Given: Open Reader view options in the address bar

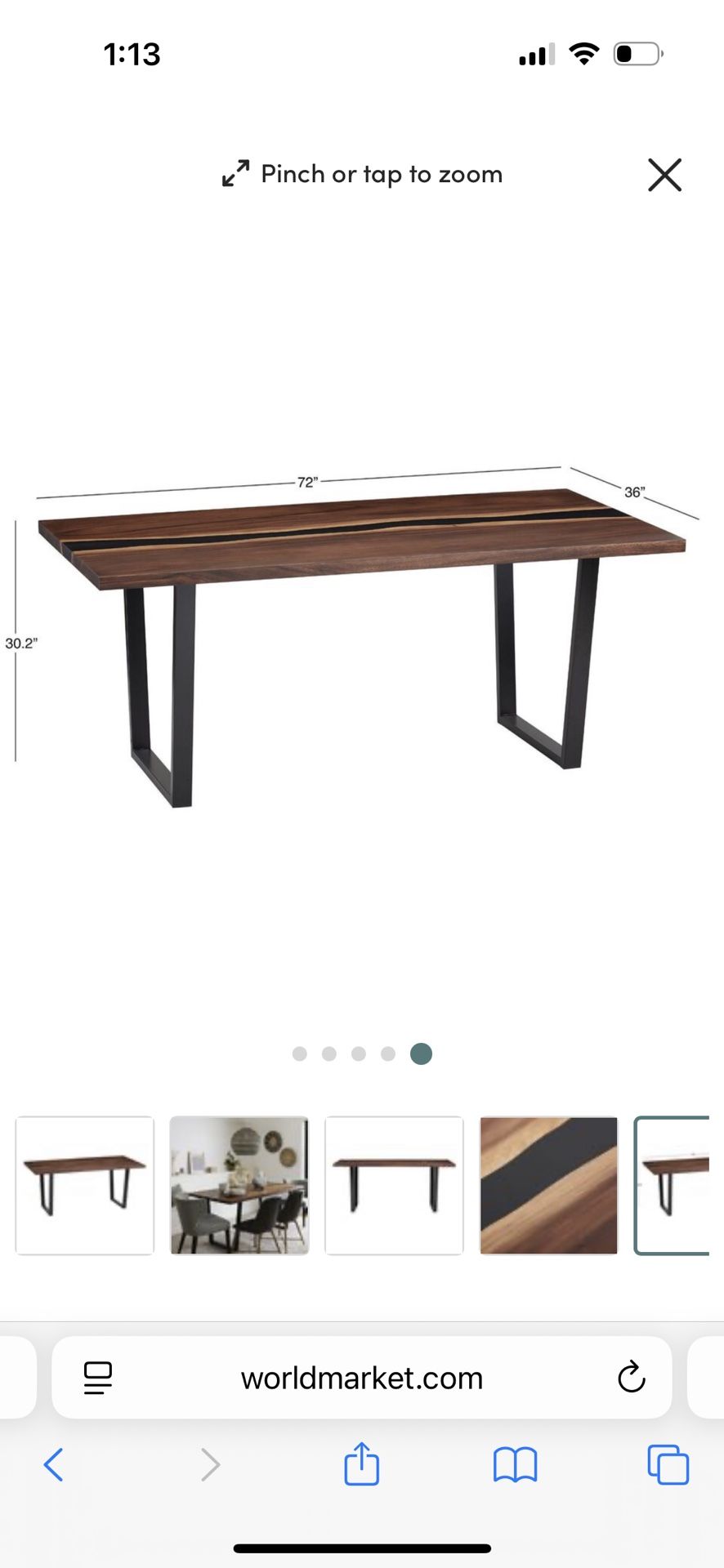Looking at the screenshot, I should [97, 1377].
